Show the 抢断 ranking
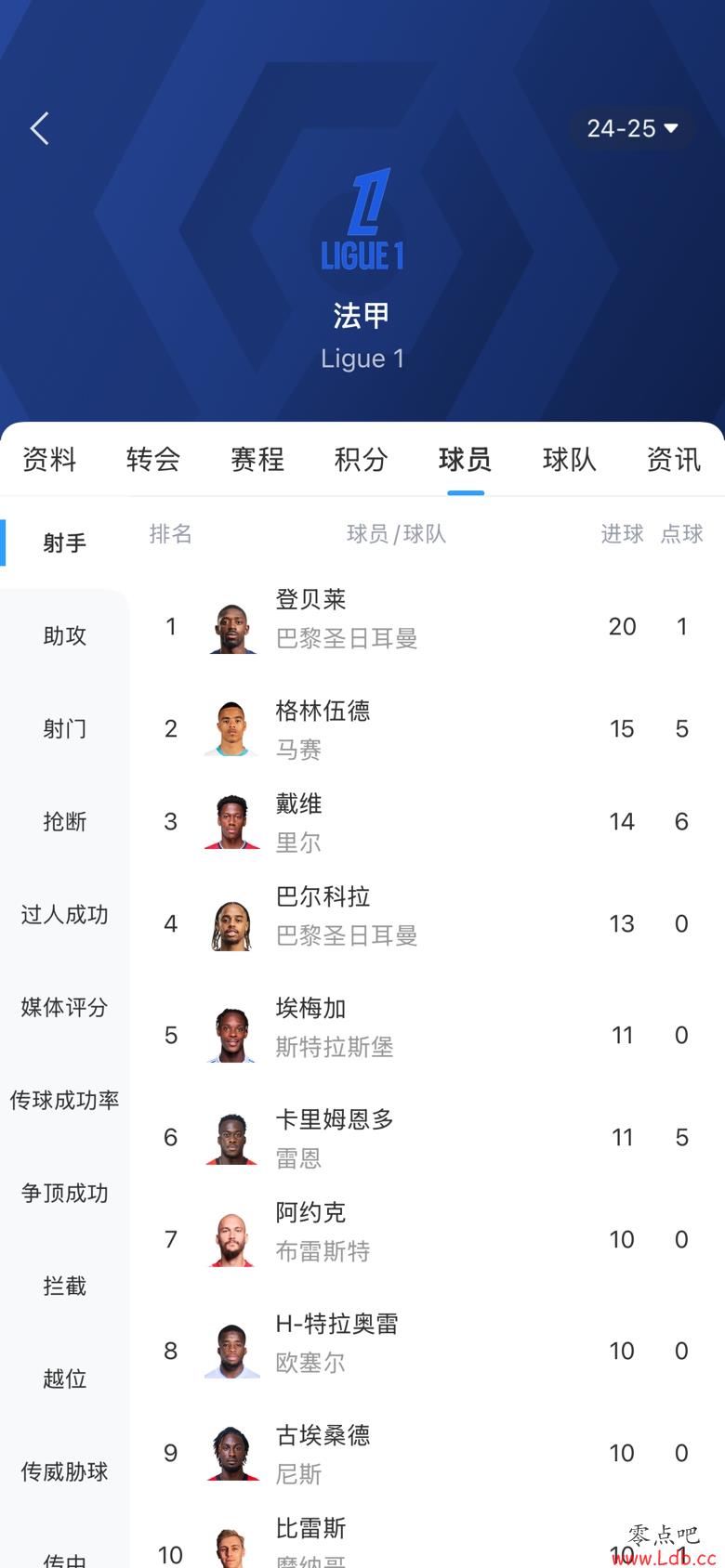The height and width of the screenshot is (1568, 725). (65, 822)
